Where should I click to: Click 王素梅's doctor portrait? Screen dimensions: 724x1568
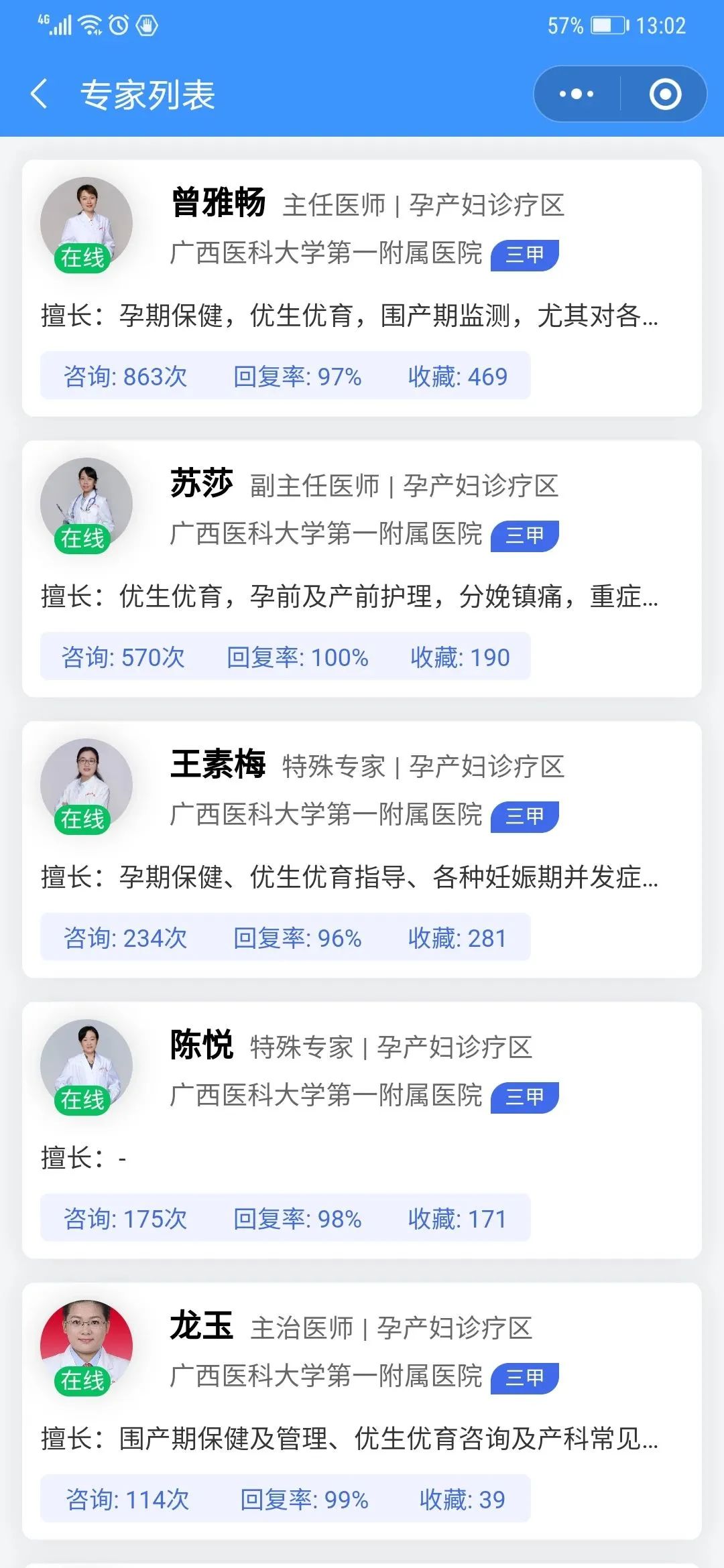click(88, 784)
